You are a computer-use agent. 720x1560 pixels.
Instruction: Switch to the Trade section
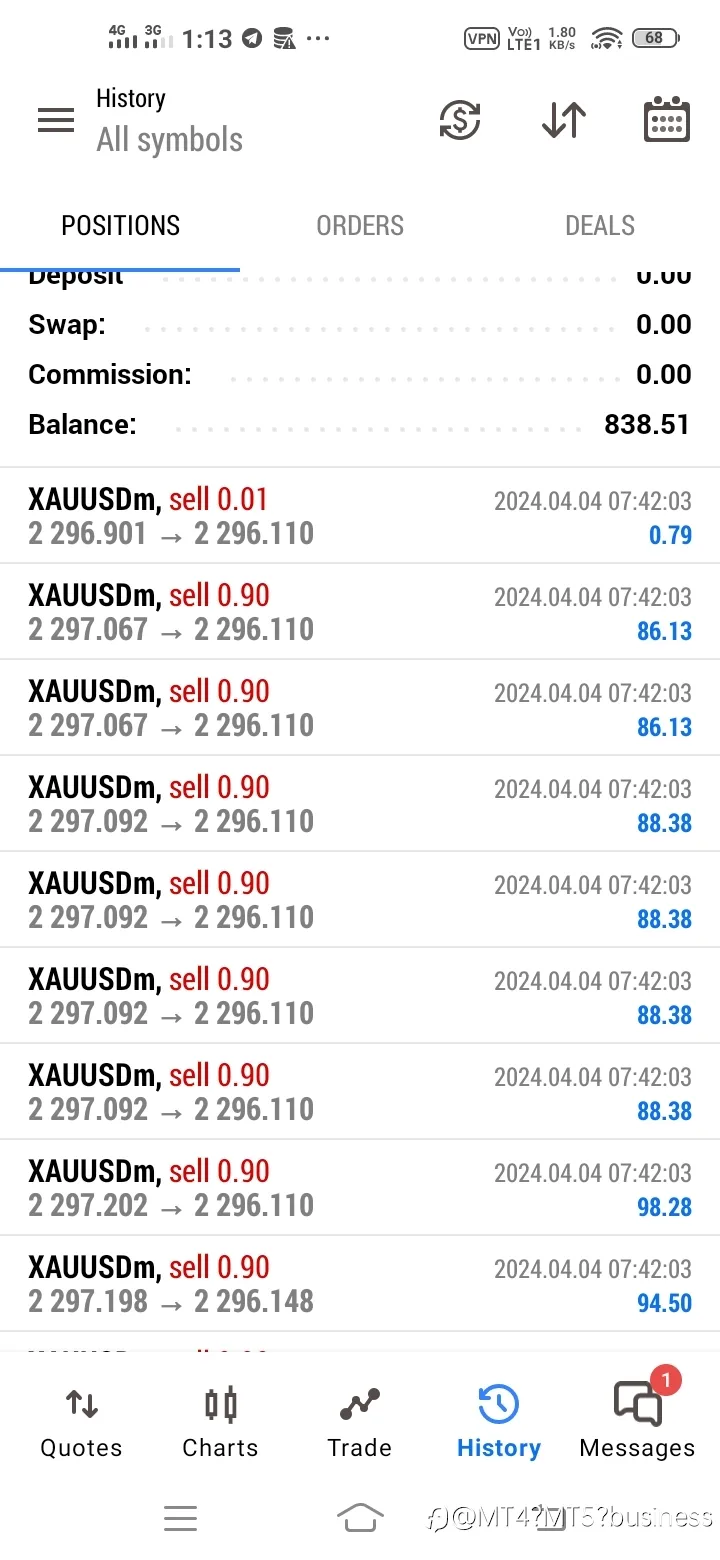[x=359, y=1422]
